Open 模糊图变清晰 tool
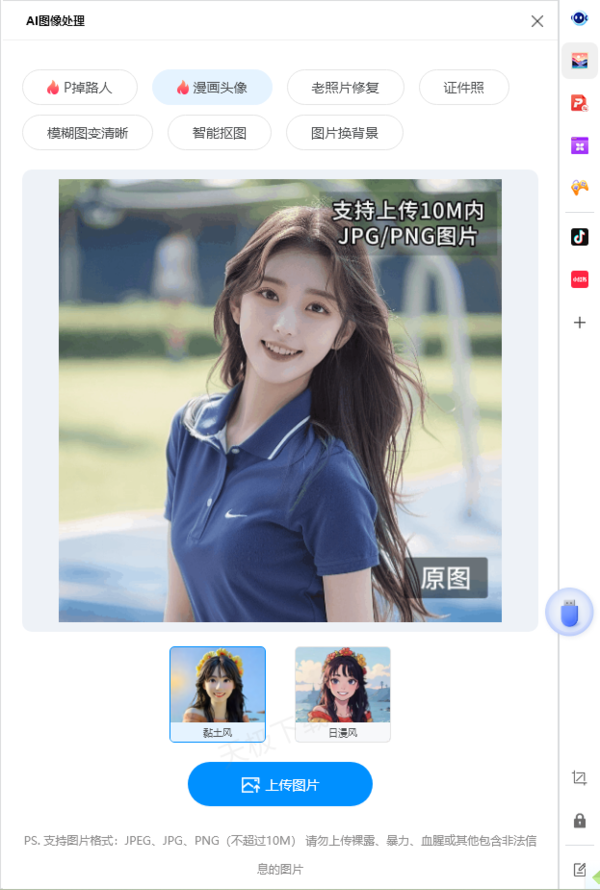This screenshot has width=600, height=890. pos(87,132)
